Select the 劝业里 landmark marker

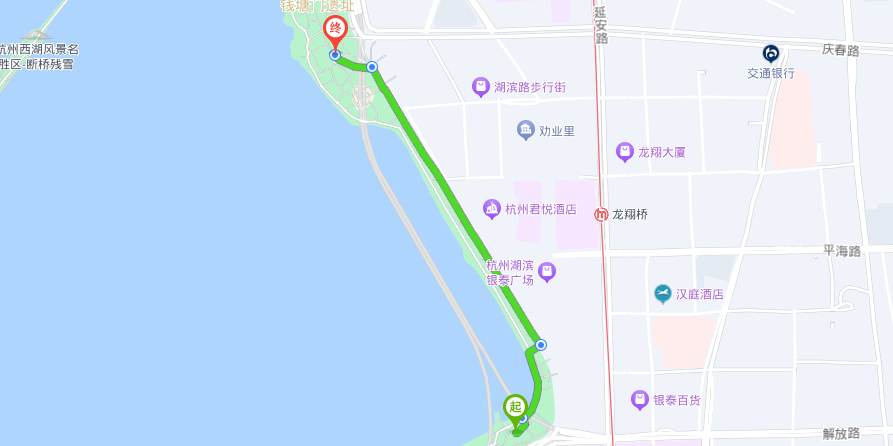click(526, 130)
